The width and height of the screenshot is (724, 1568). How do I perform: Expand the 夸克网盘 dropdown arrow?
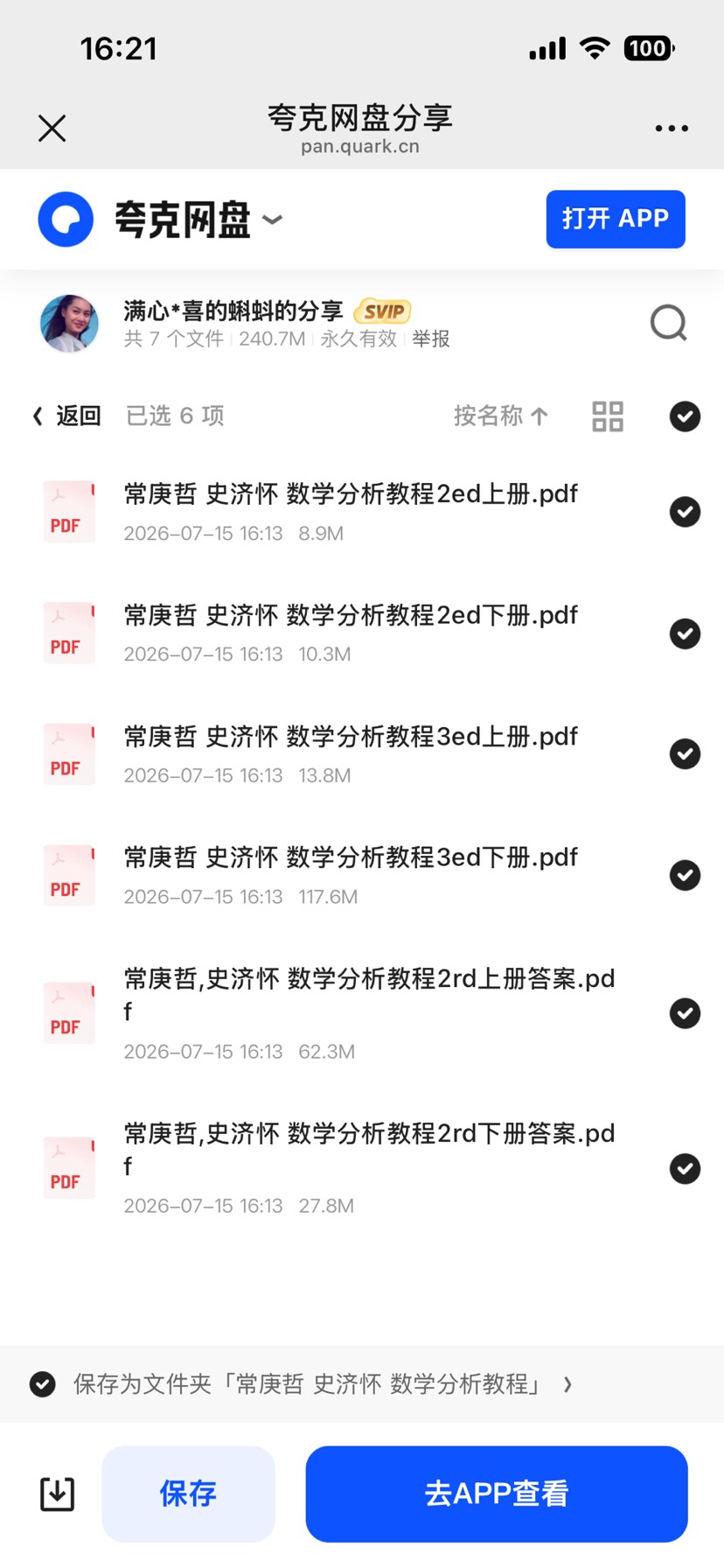coord(273,220)
